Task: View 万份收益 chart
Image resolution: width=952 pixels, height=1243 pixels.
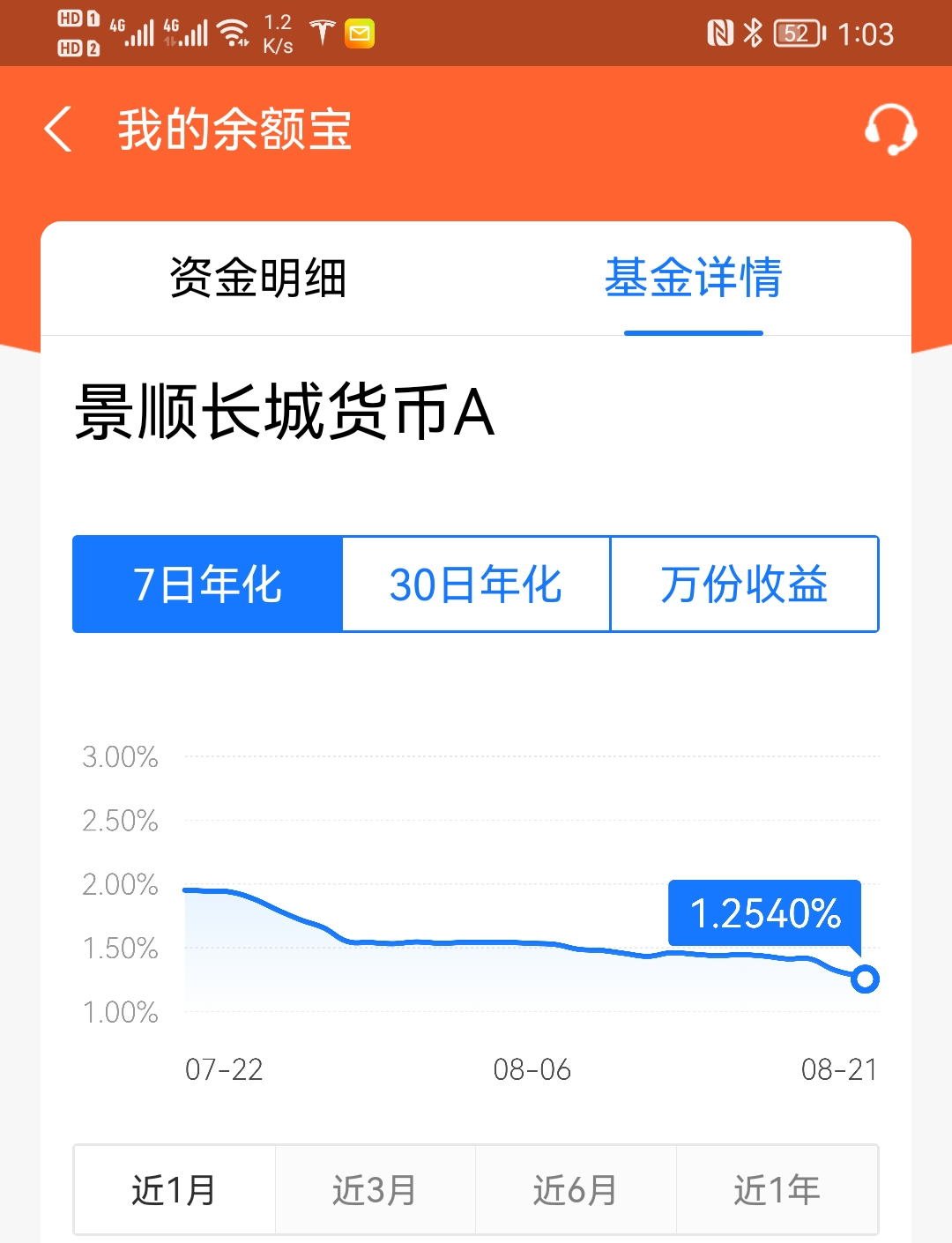Action: [x=744, y=584]
